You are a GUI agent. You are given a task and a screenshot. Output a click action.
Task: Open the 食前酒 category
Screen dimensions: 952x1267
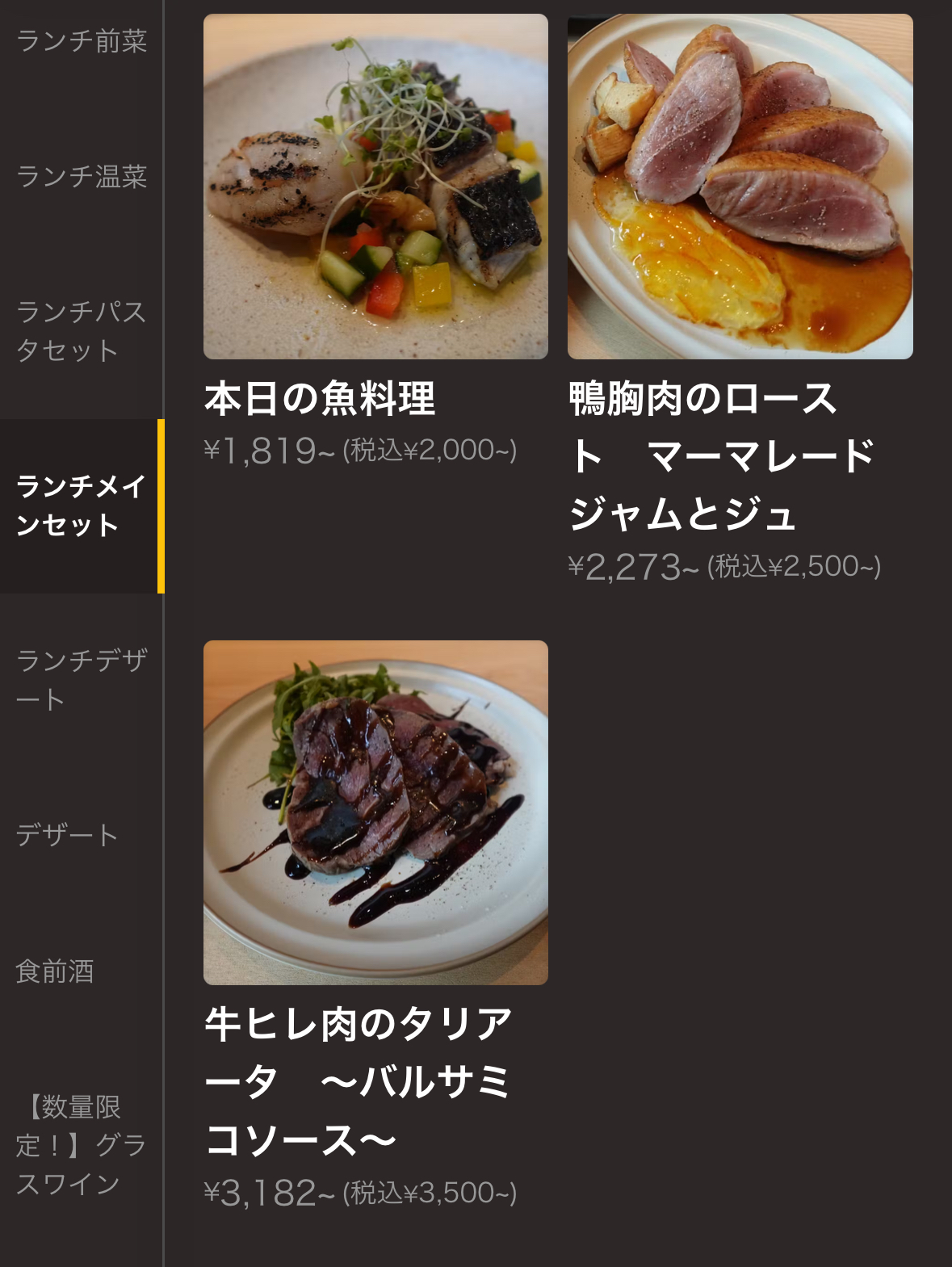click(x=55, y=971)
